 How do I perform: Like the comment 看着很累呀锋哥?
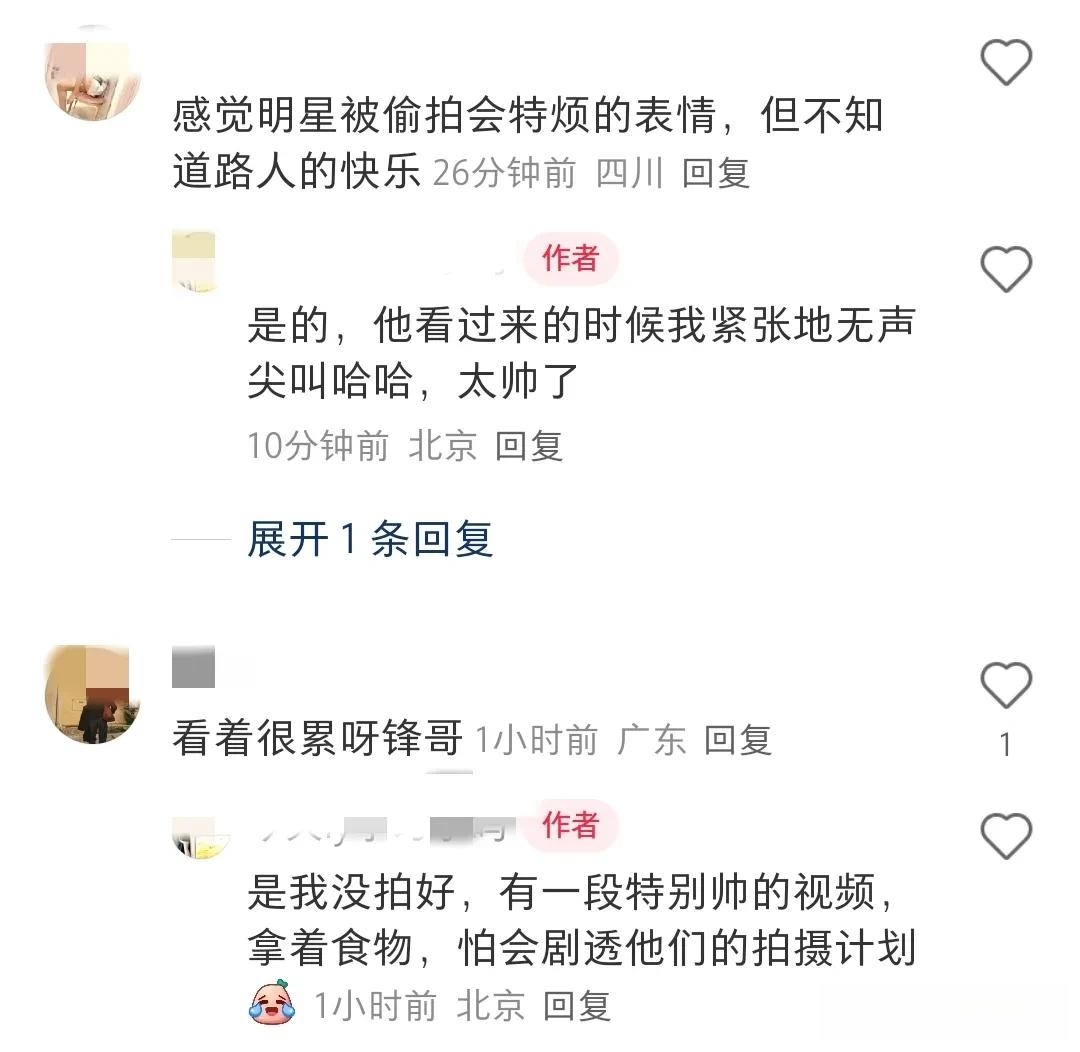click(x=1005, y=686)
